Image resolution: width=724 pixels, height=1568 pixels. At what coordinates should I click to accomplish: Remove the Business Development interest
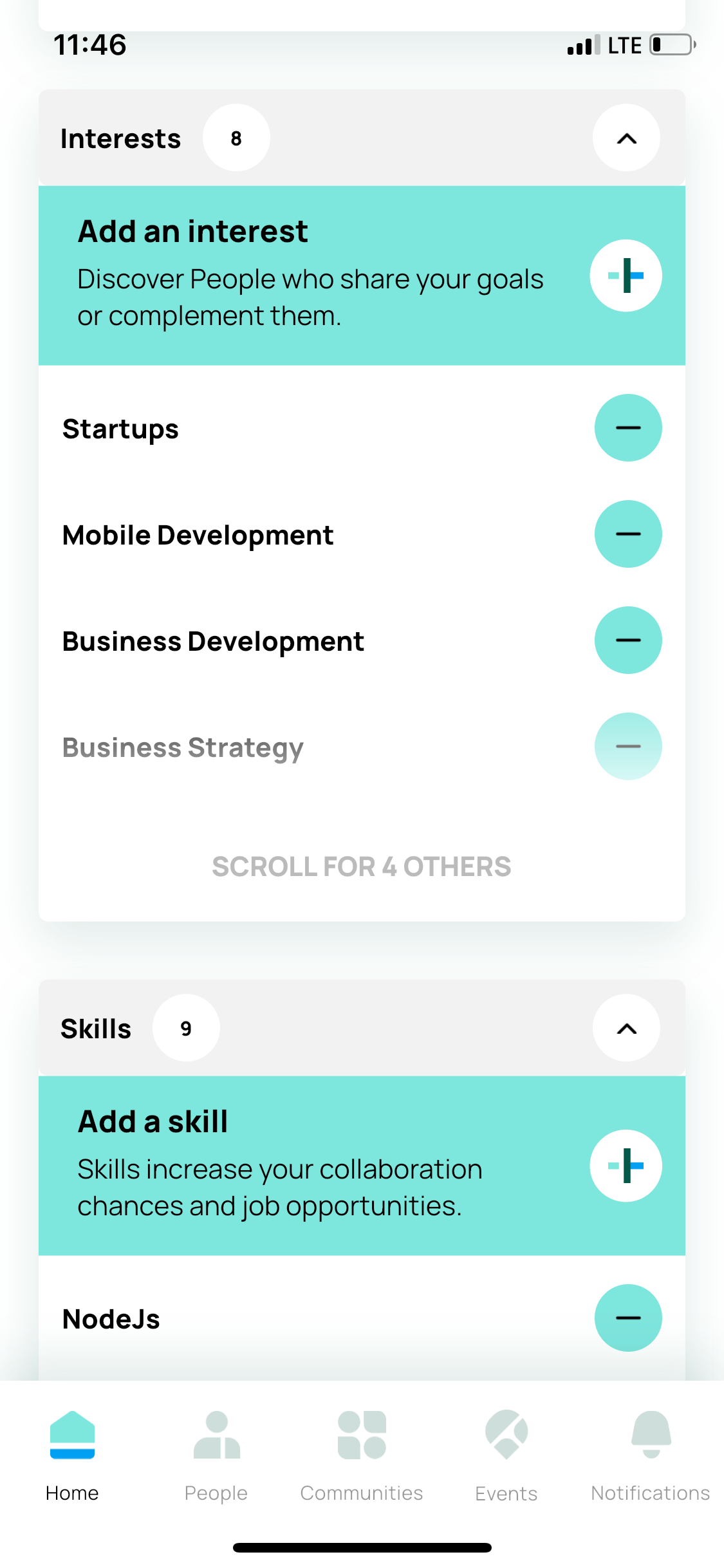click(628, 640)
